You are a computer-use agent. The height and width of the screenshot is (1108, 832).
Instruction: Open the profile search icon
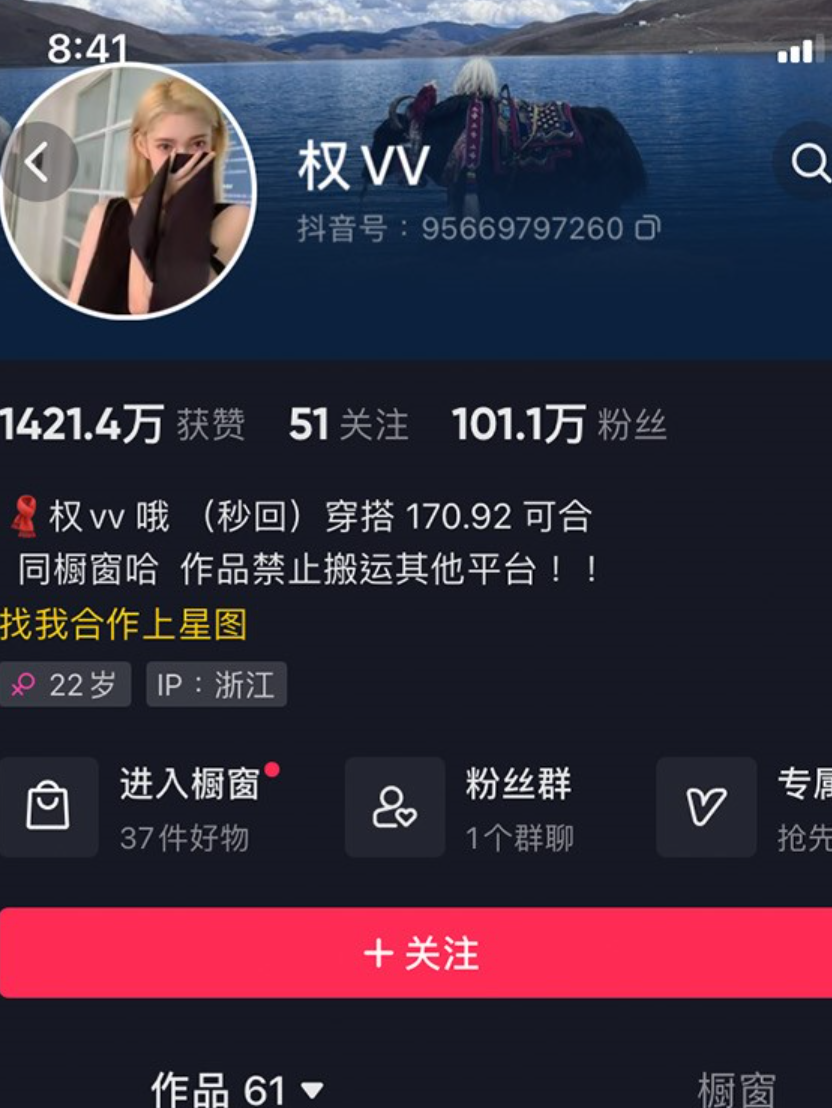(808, 162)
